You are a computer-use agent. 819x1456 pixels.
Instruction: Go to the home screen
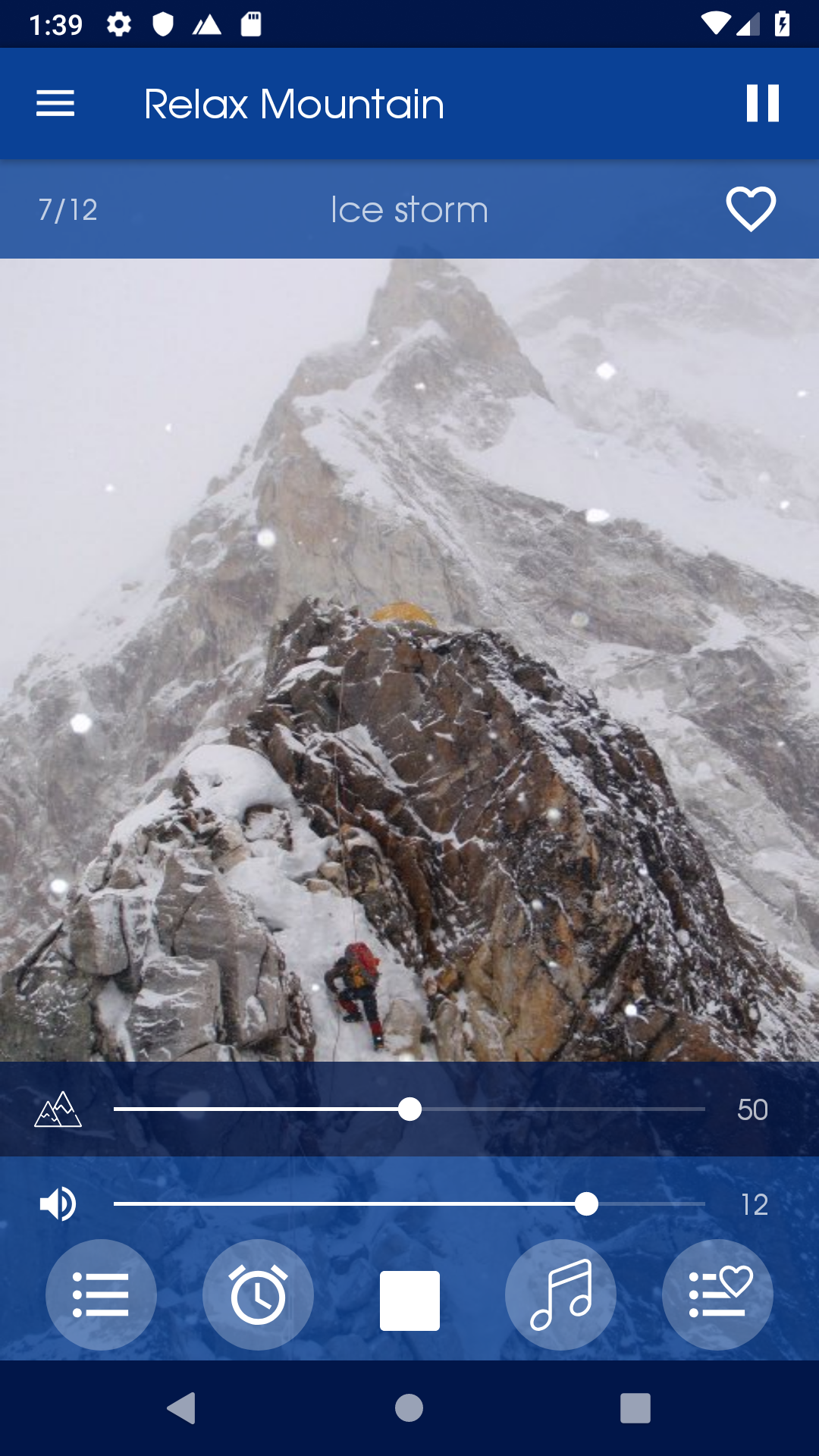[409, 1408]
